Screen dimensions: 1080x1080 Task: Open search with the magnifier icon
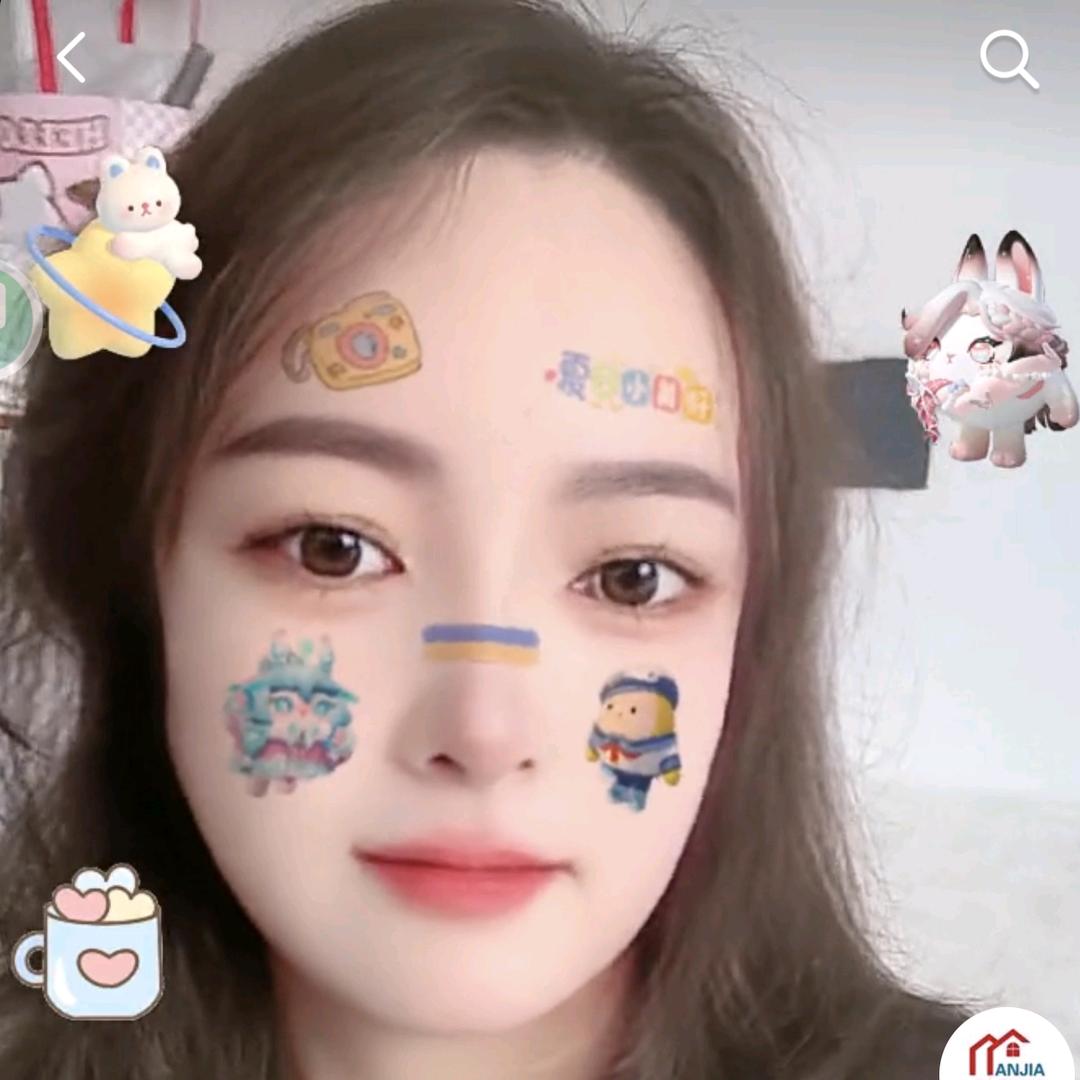1008,60
